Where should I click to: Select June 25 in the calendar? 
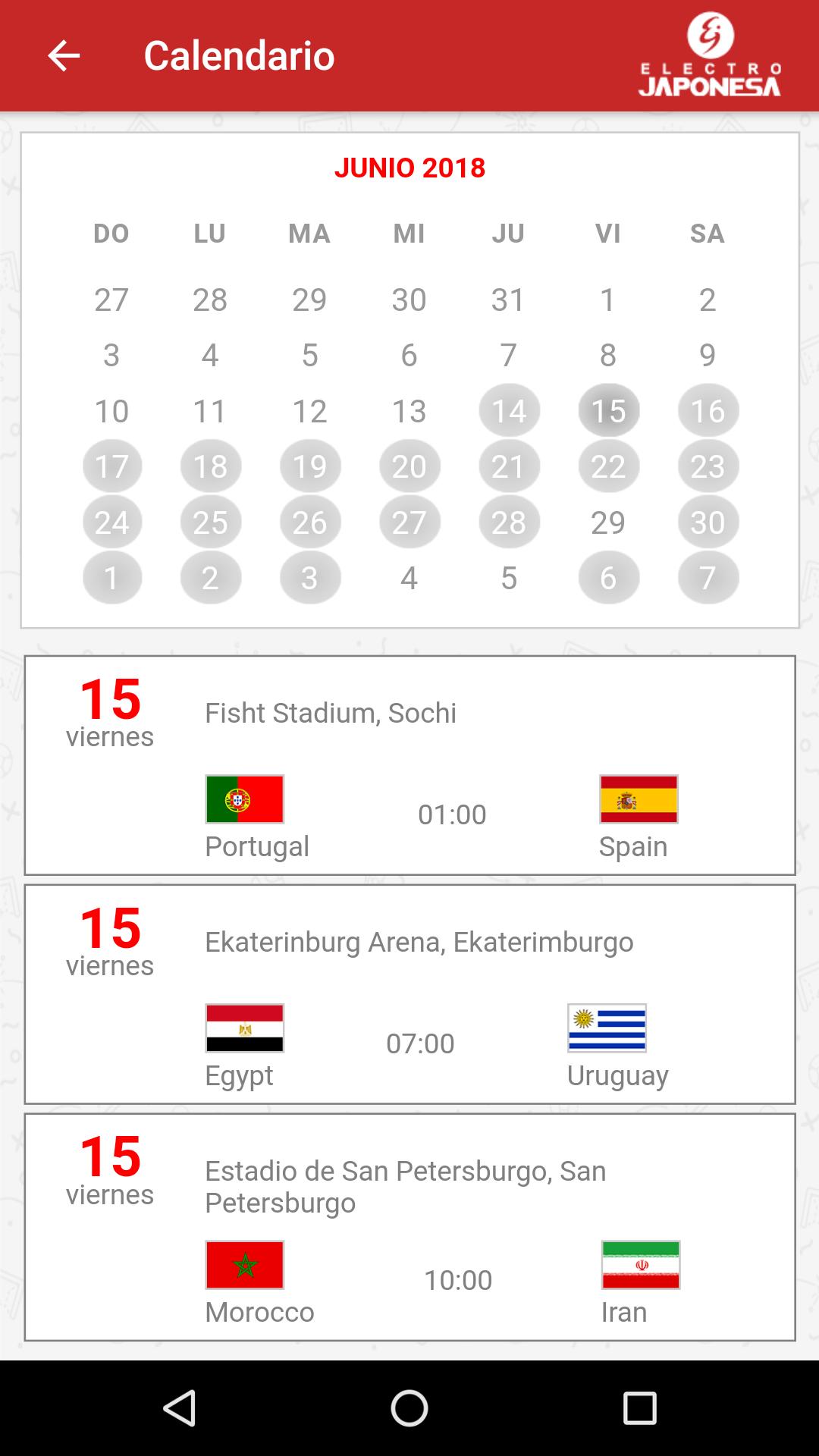[210, 522]
